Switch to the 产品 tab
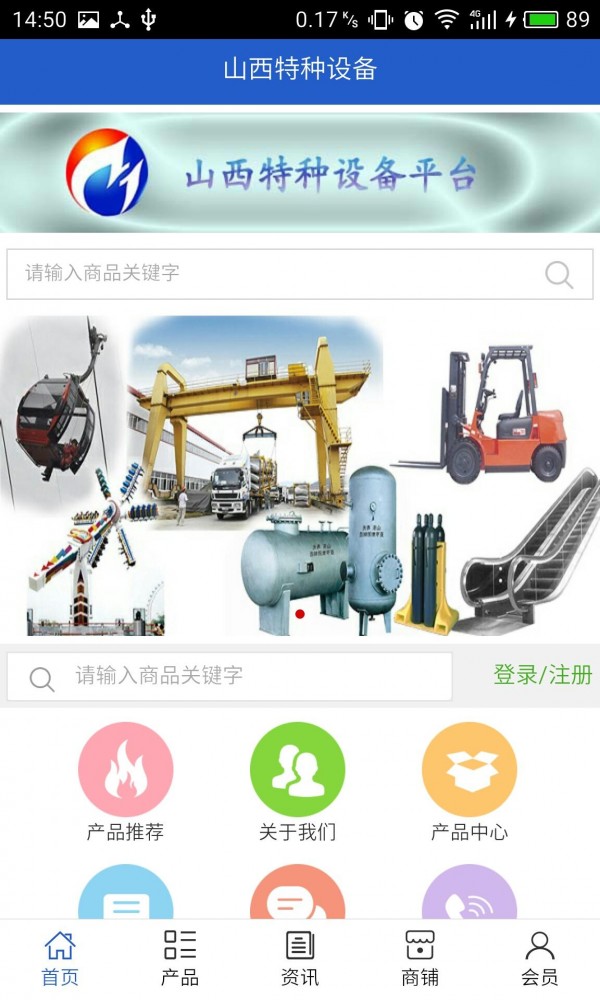This screenshot has height=1000, width=600. pos(180,958)
